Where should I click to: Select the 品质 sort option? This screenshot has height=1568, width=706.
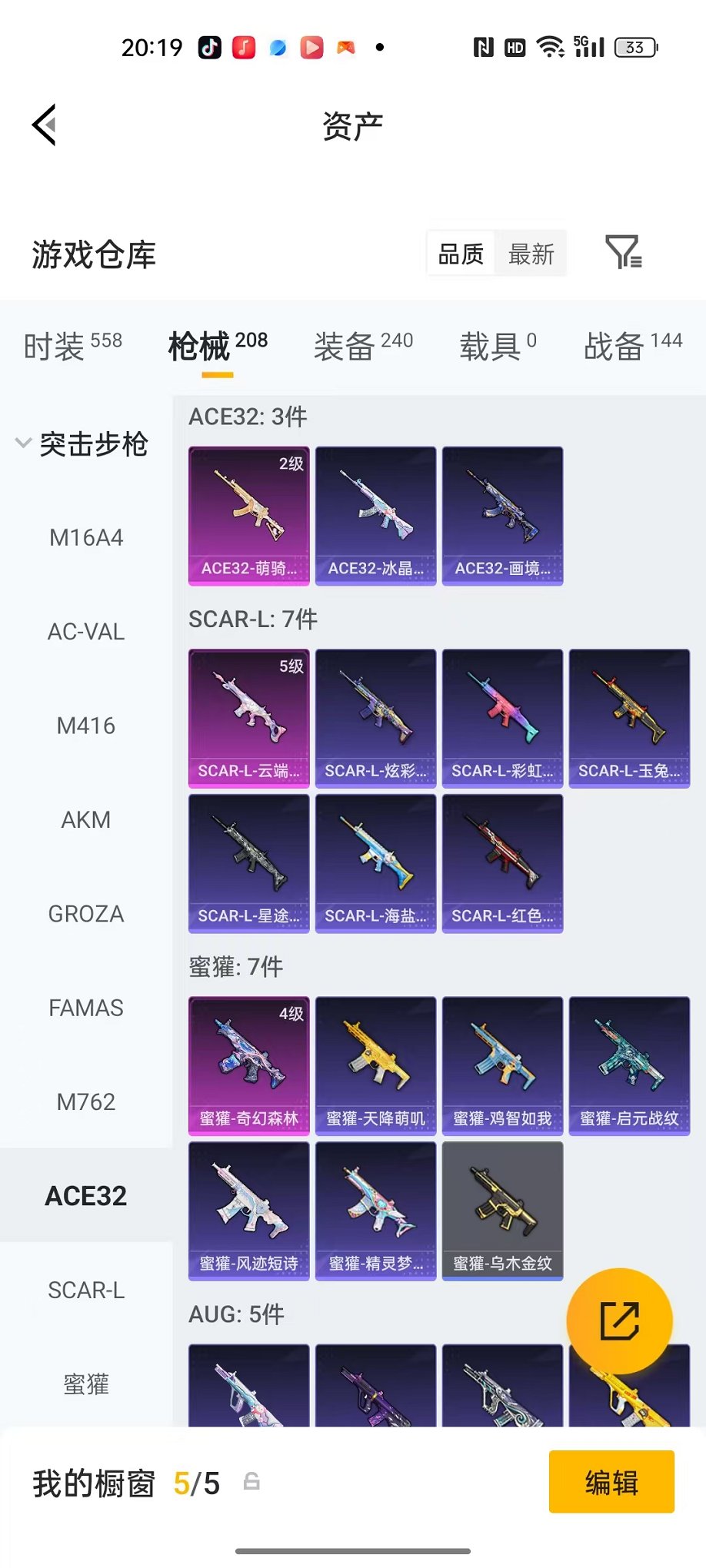(461, 254)
